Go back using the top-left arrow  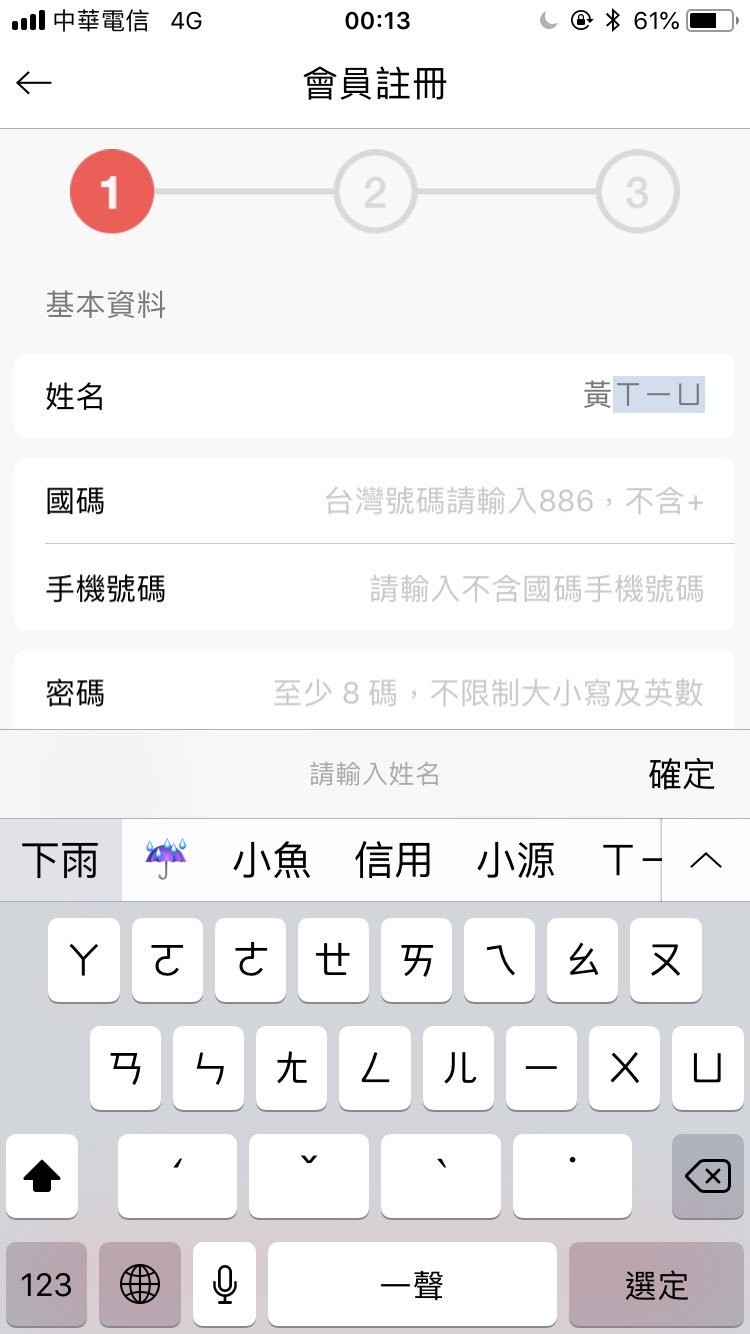34,83
